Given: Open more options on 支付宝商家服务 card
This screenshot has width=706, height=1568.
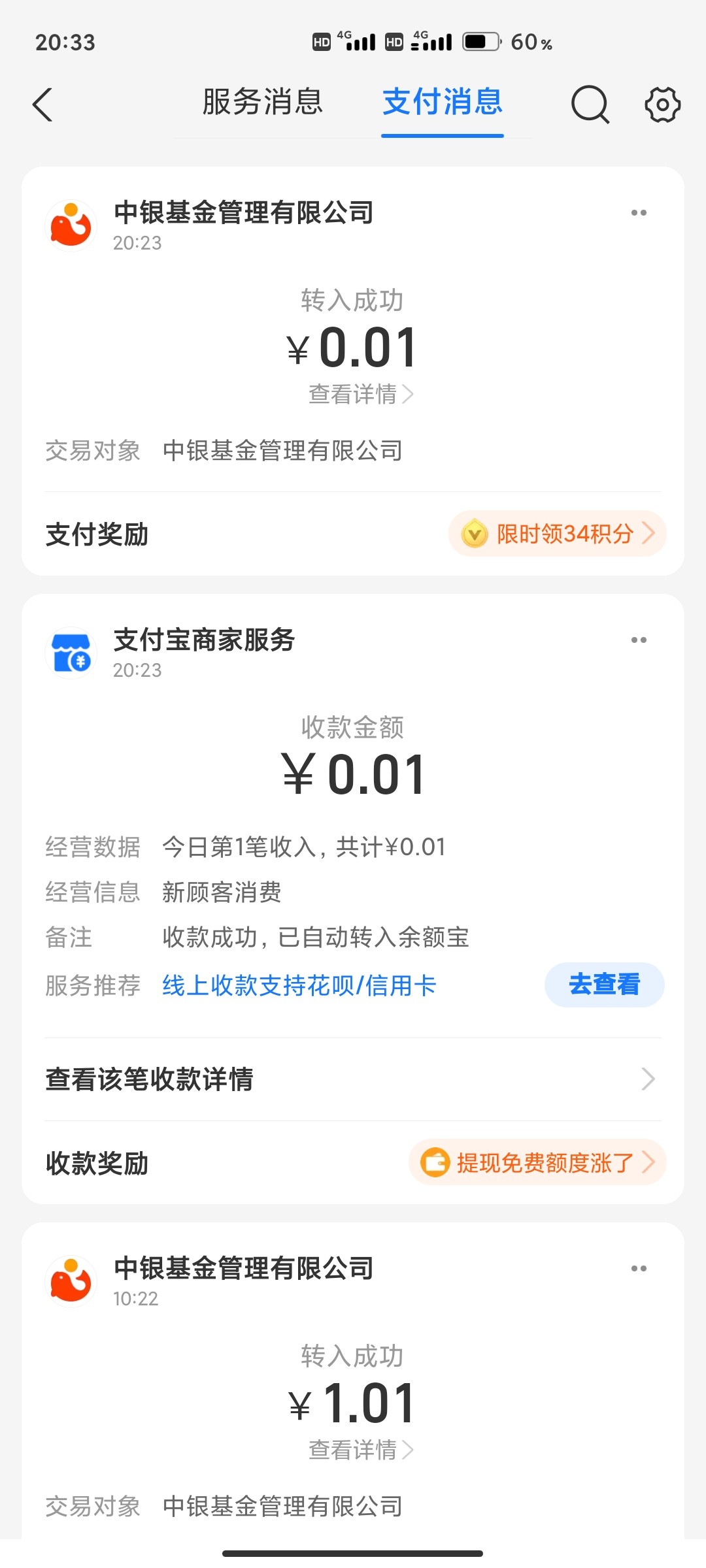Looking at the screenshot, I should pyautogui.click(x=639, y=640).
